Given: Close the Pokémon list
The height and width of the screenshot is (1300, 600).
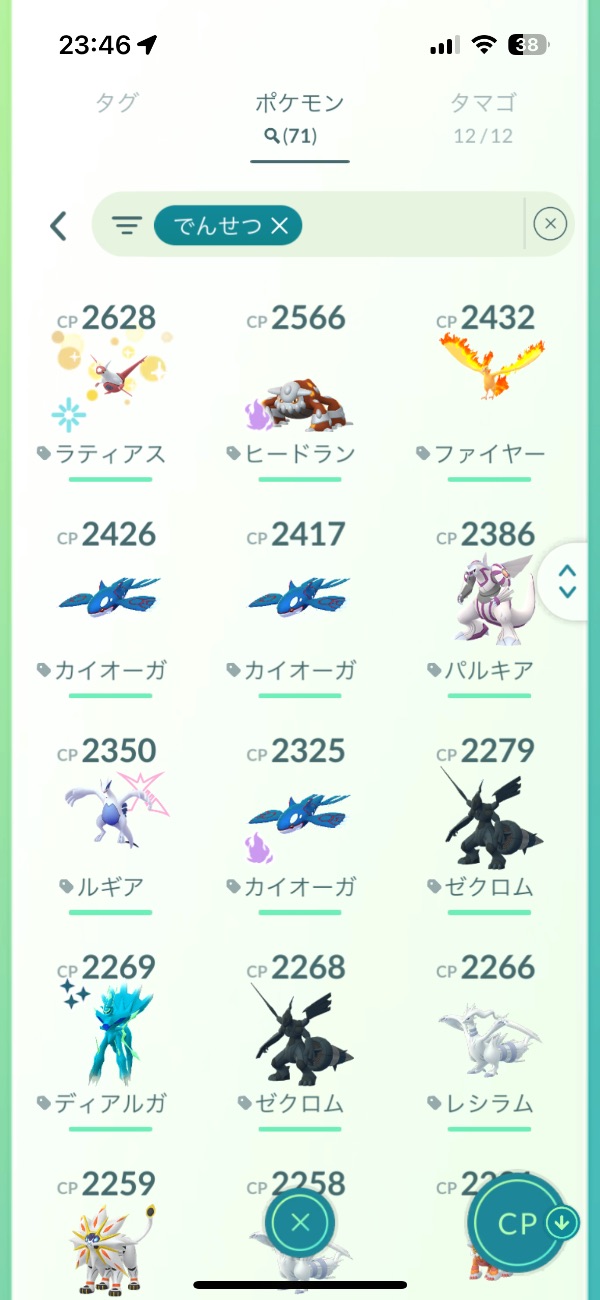Looking at the screenshot, I should (x=300, y=1222).
